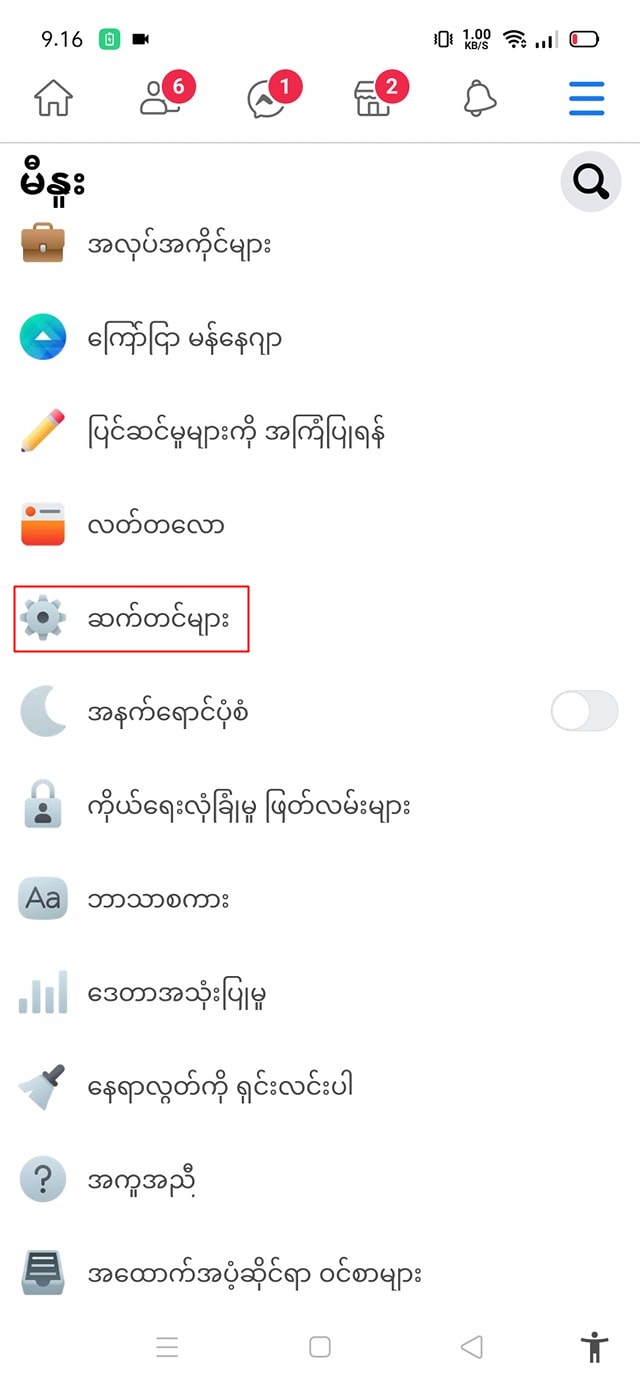Tap the hamburger menu tab
Screen dimensions: 640x1386
[x=587, y=98]
